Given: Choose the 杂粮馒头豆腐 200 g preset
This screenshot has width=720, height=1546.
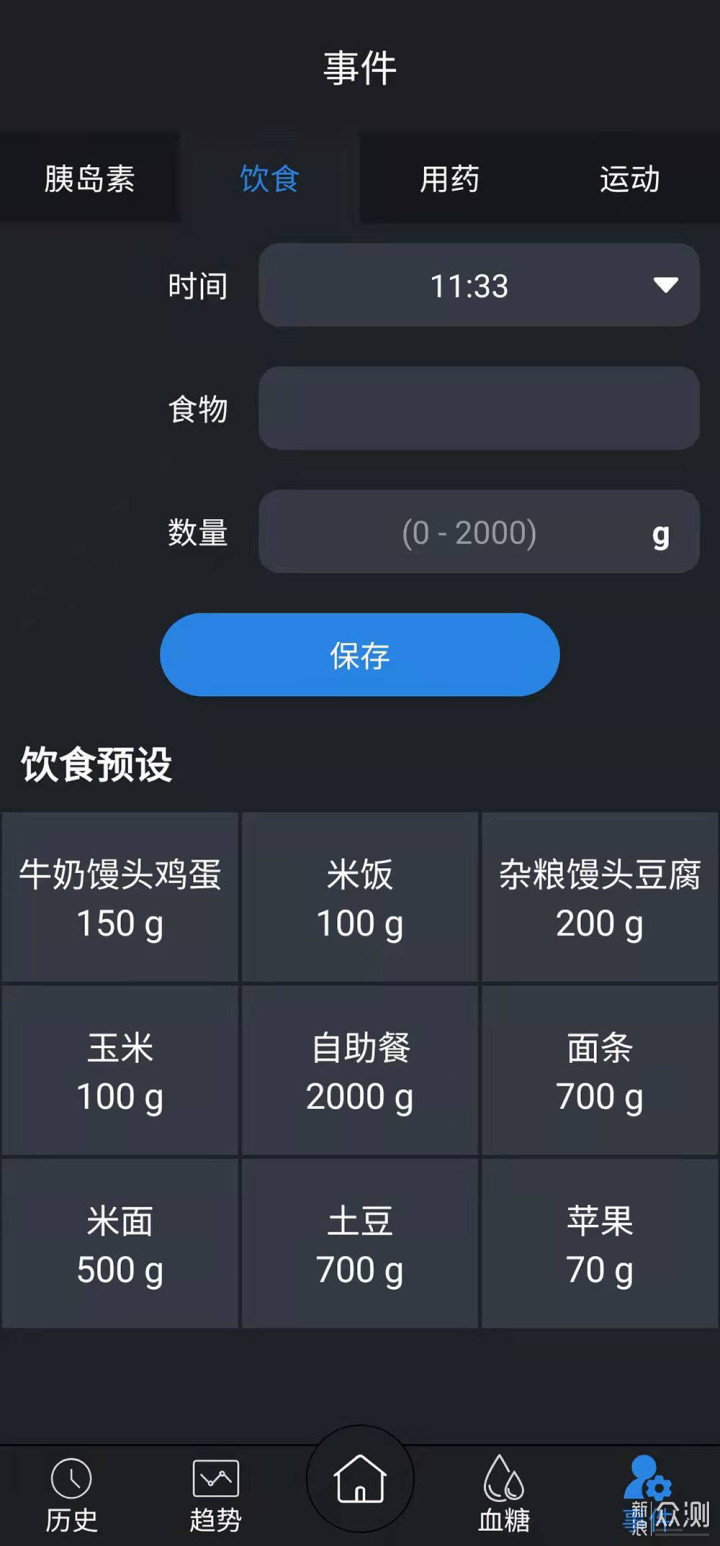Looking at the screenshot, I should point(599,897).
